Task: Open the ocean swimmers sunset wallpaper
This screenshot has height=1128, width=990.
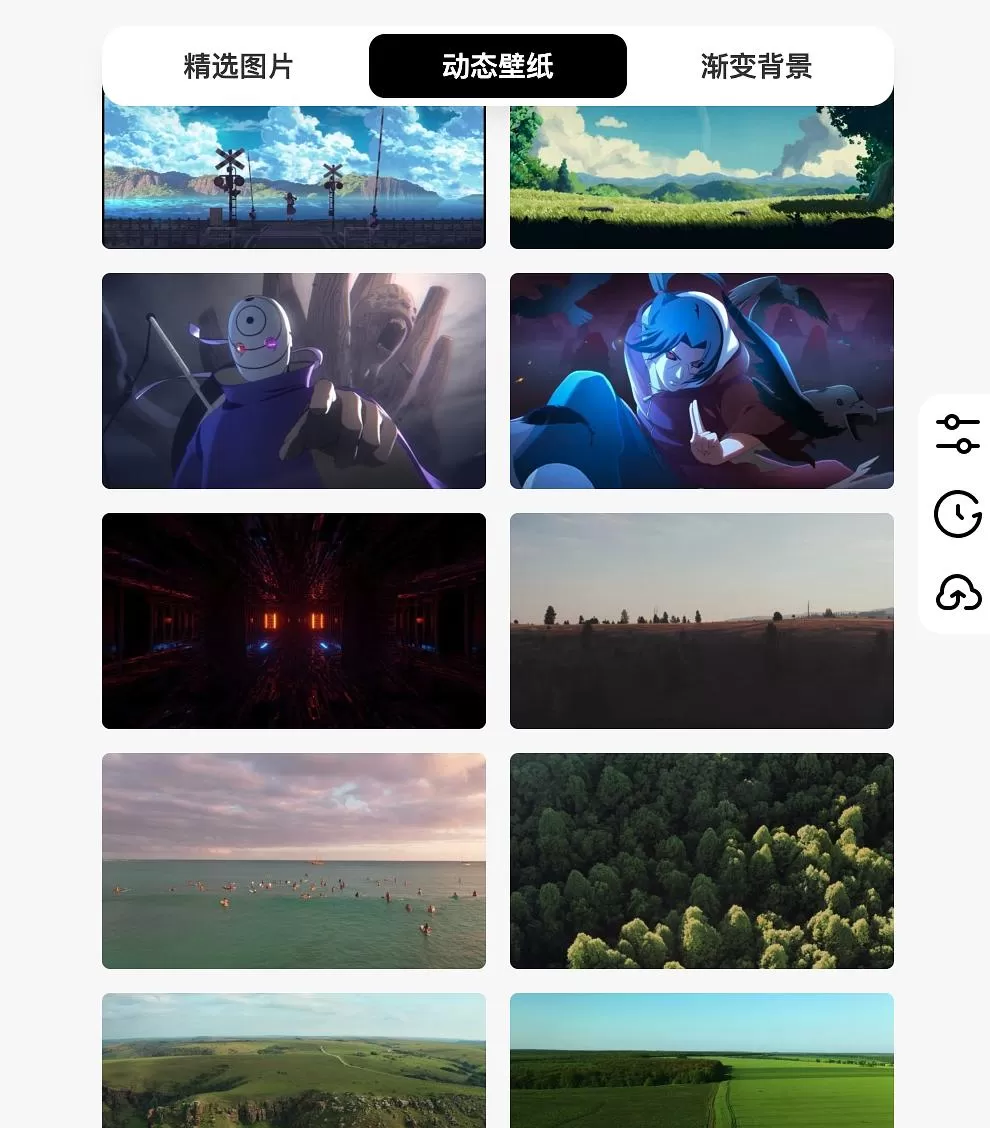Action: click(x=293, y=861)
